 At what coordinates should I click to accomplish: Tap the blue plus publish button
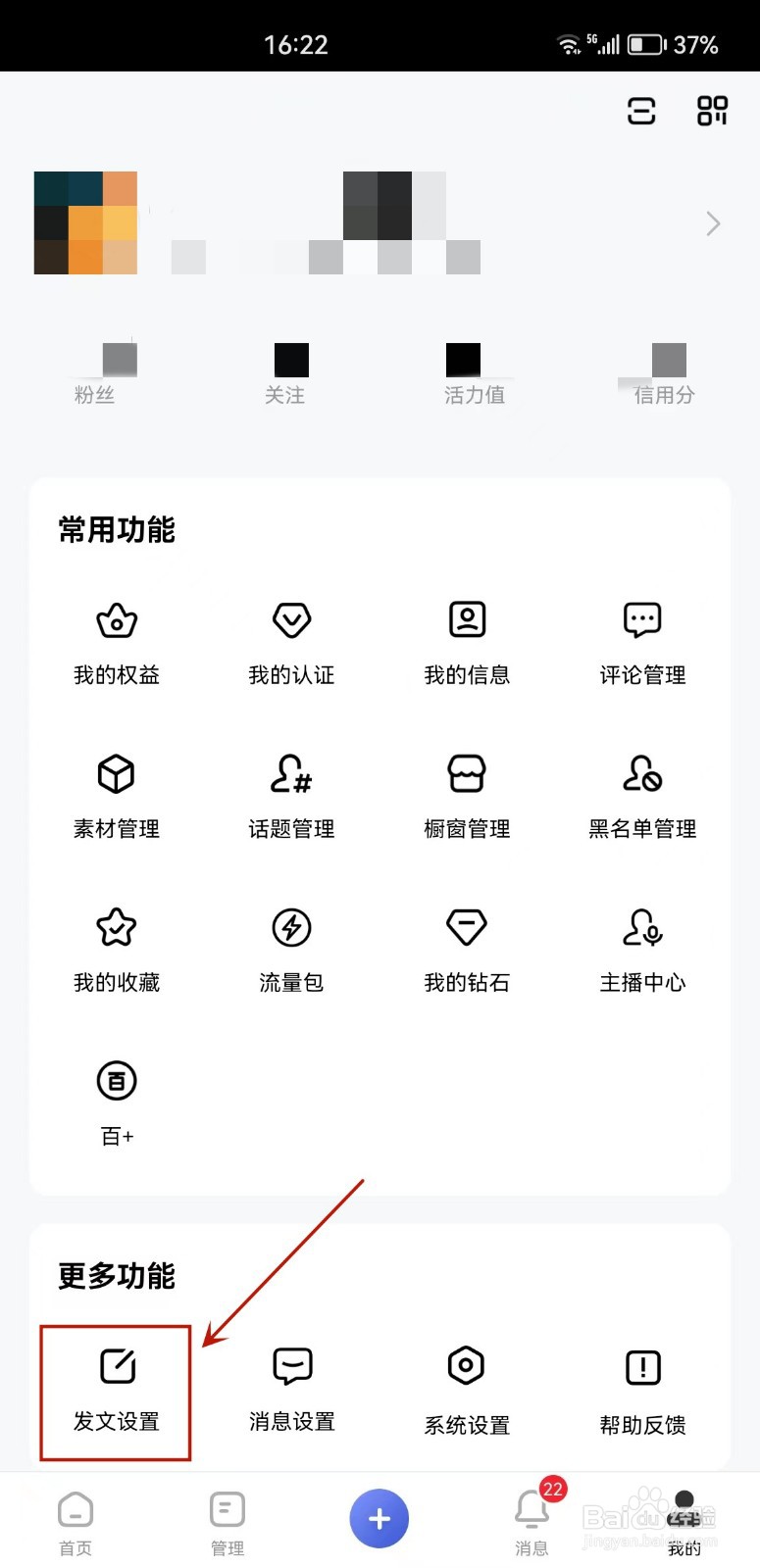379,1518
